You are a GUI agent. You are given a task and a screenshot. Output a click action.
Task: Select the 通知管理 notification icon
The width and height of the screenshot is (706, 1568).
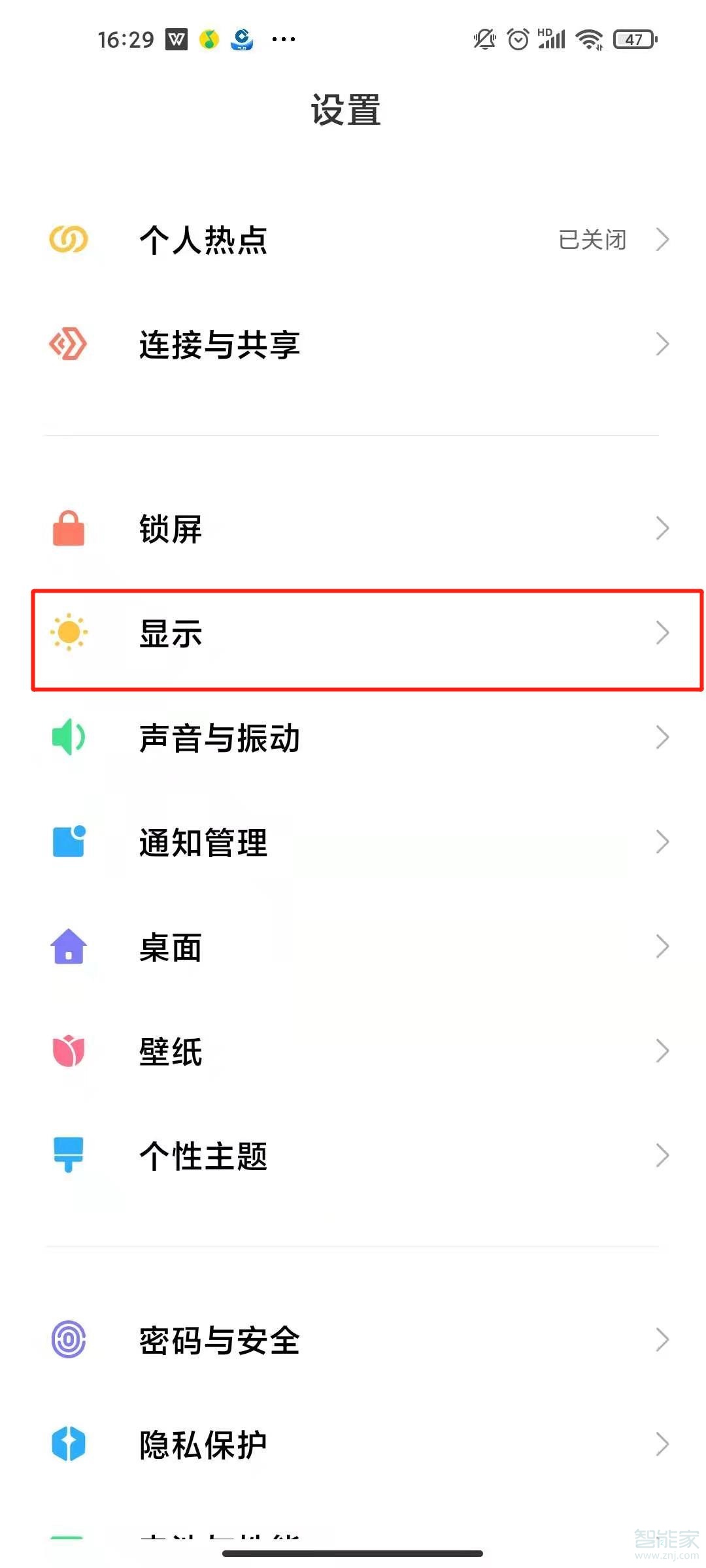69,843
